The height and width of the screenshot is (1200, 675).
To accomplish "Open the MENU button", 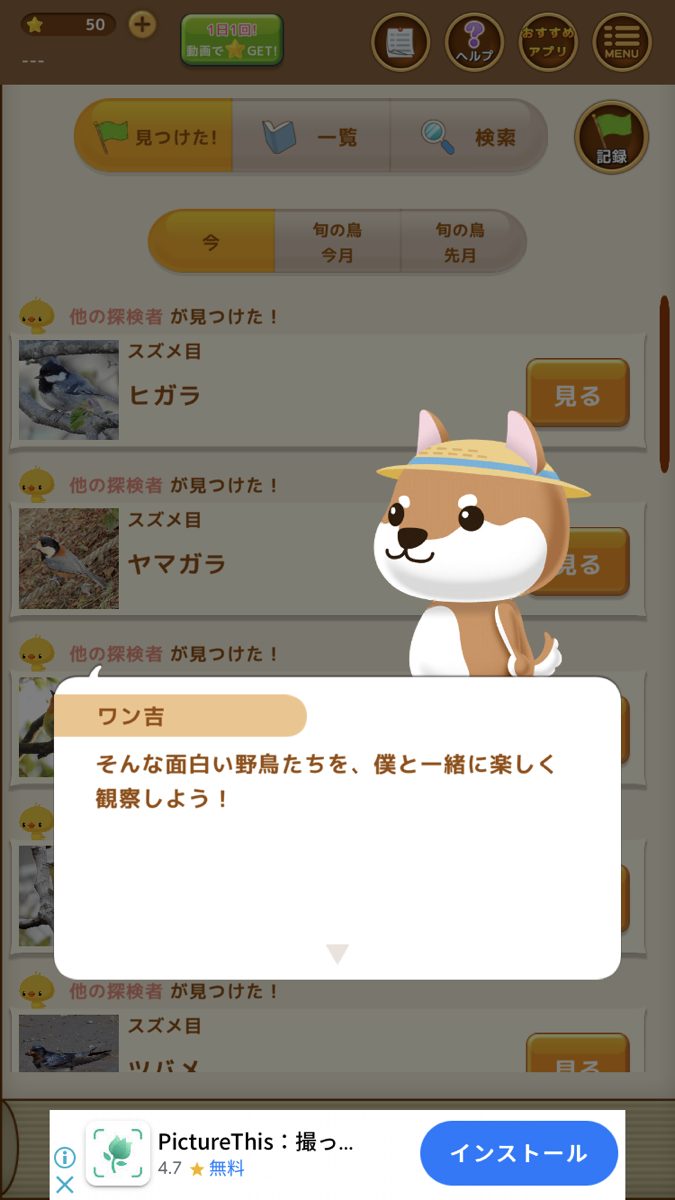I will [x=621, y=42].
